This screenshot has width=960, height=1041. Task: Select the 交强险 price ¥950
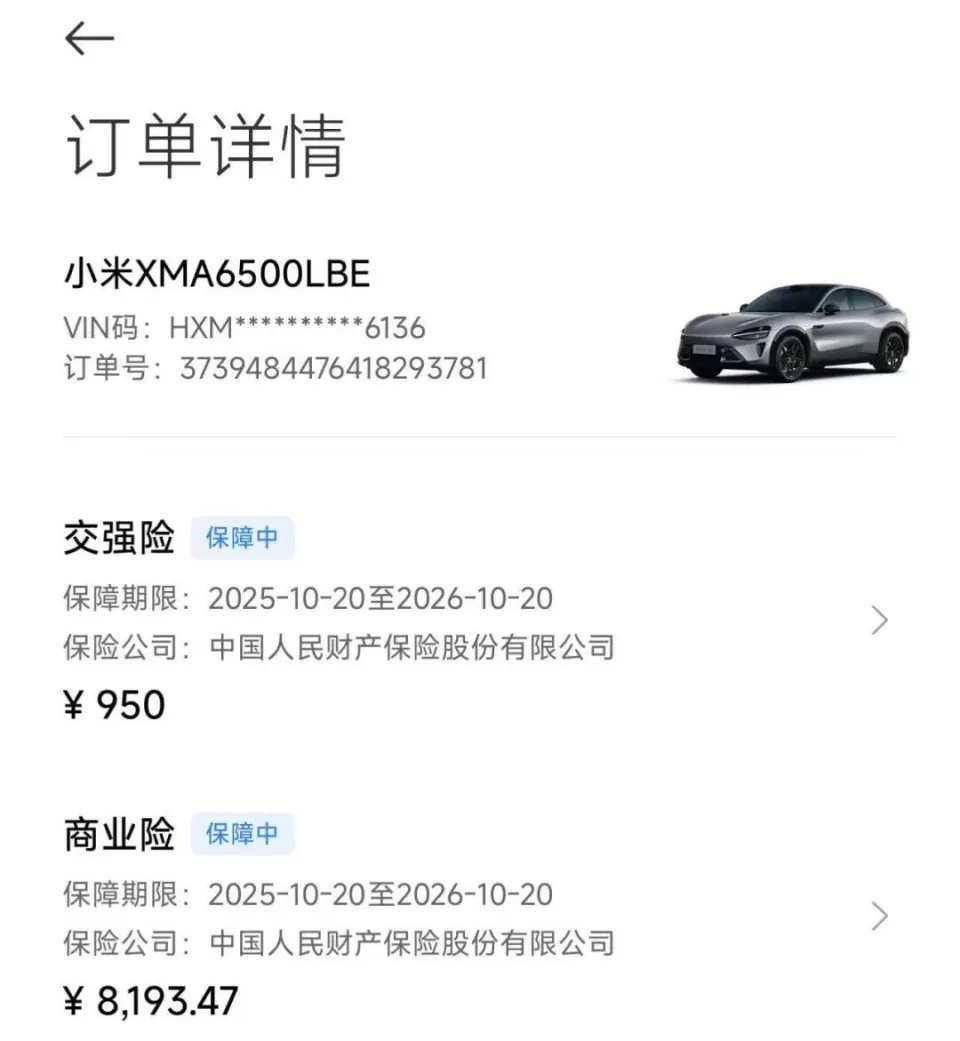pos(113,704)
